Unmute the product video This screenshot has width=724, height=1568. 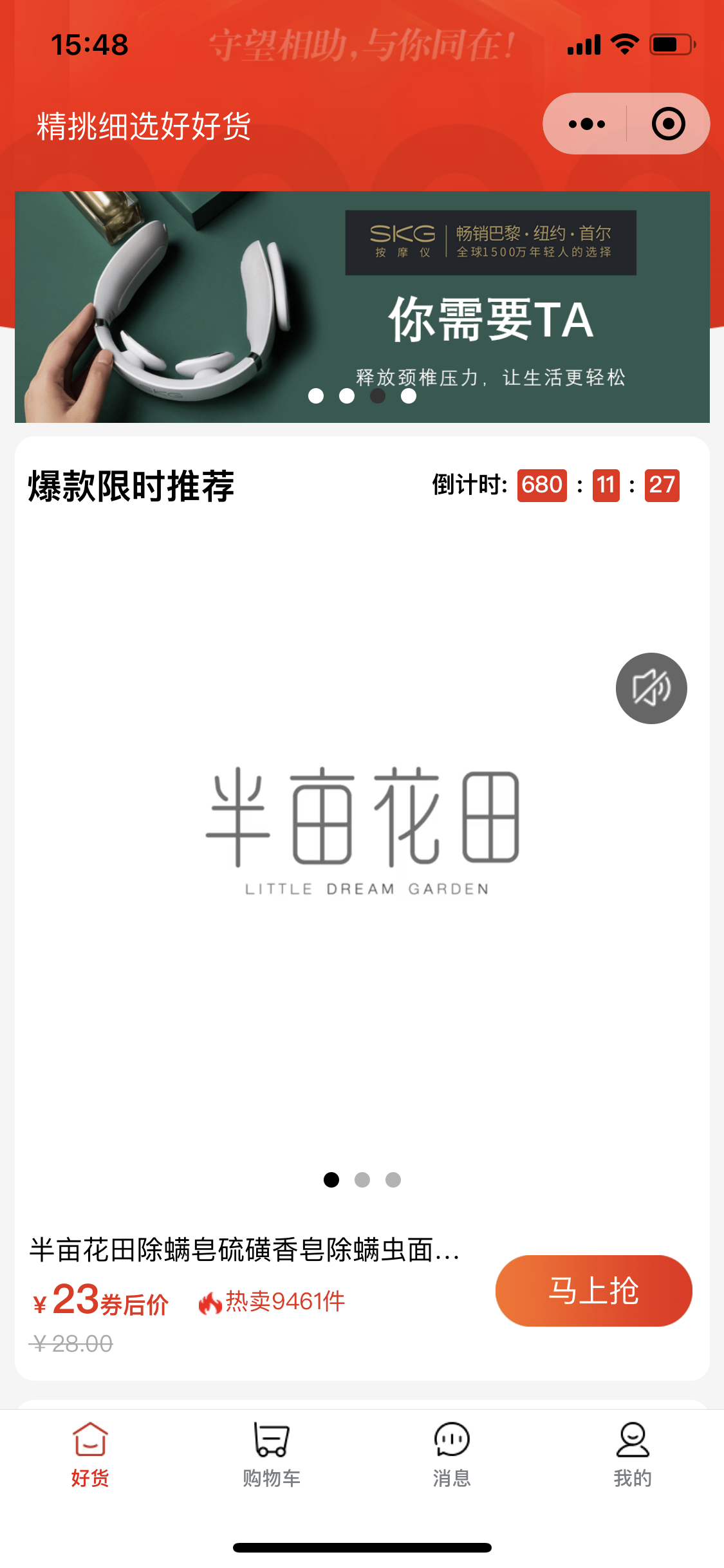coord(651,688)
